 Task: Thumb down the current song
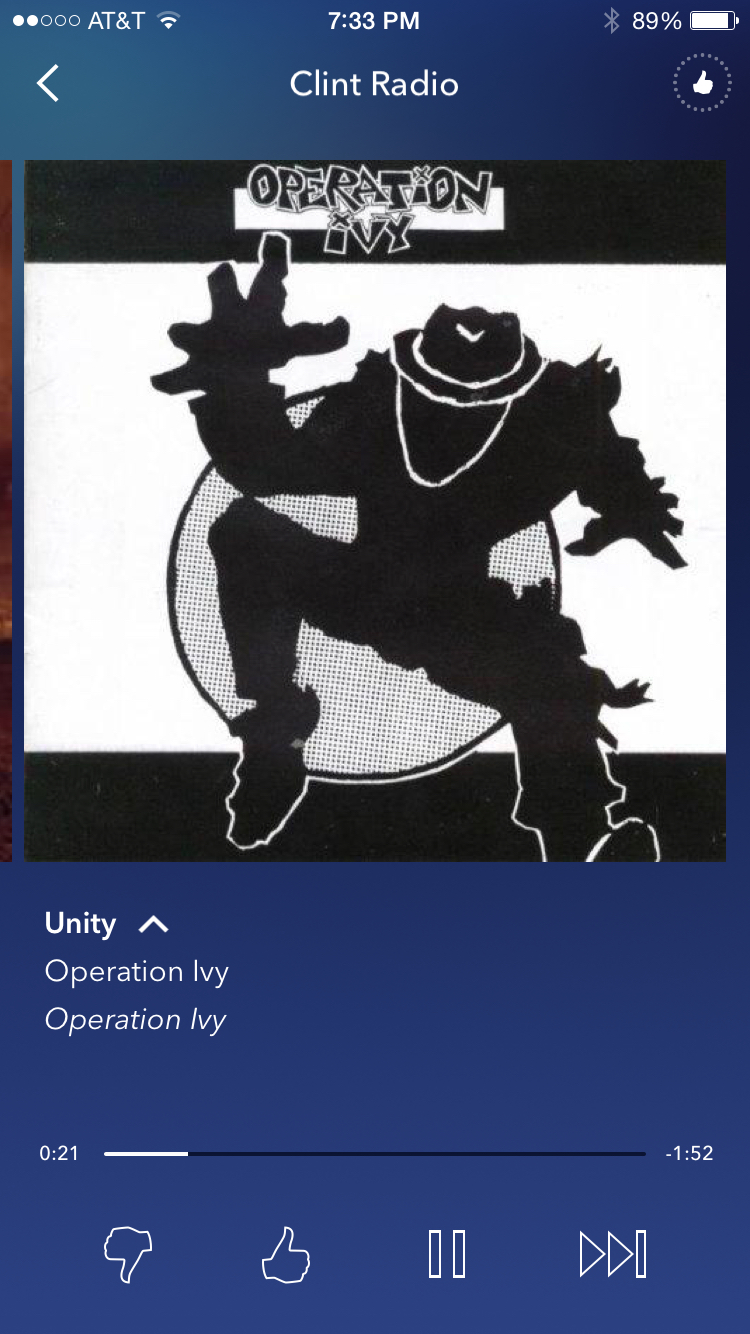click(x=128, y=1255)
